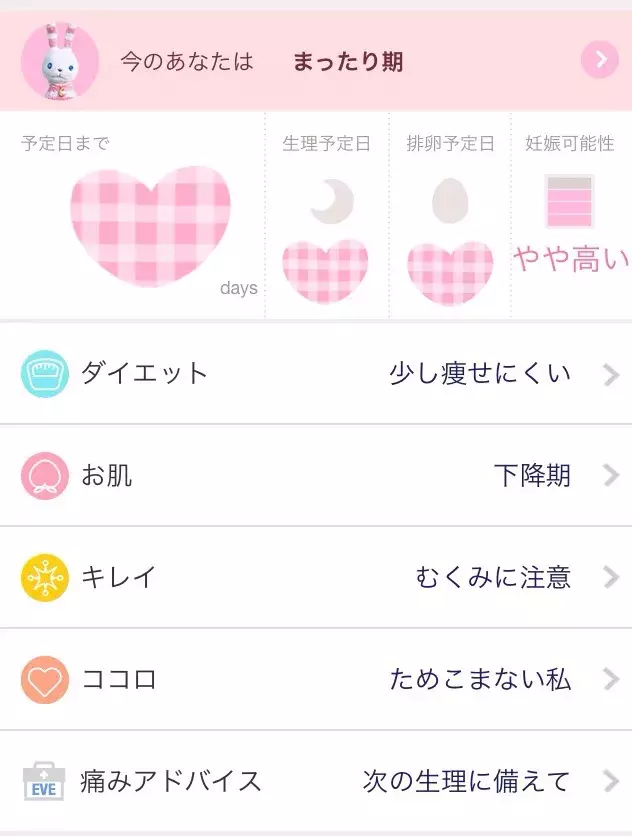Open the ダイエット row

[x=316, y=374]
